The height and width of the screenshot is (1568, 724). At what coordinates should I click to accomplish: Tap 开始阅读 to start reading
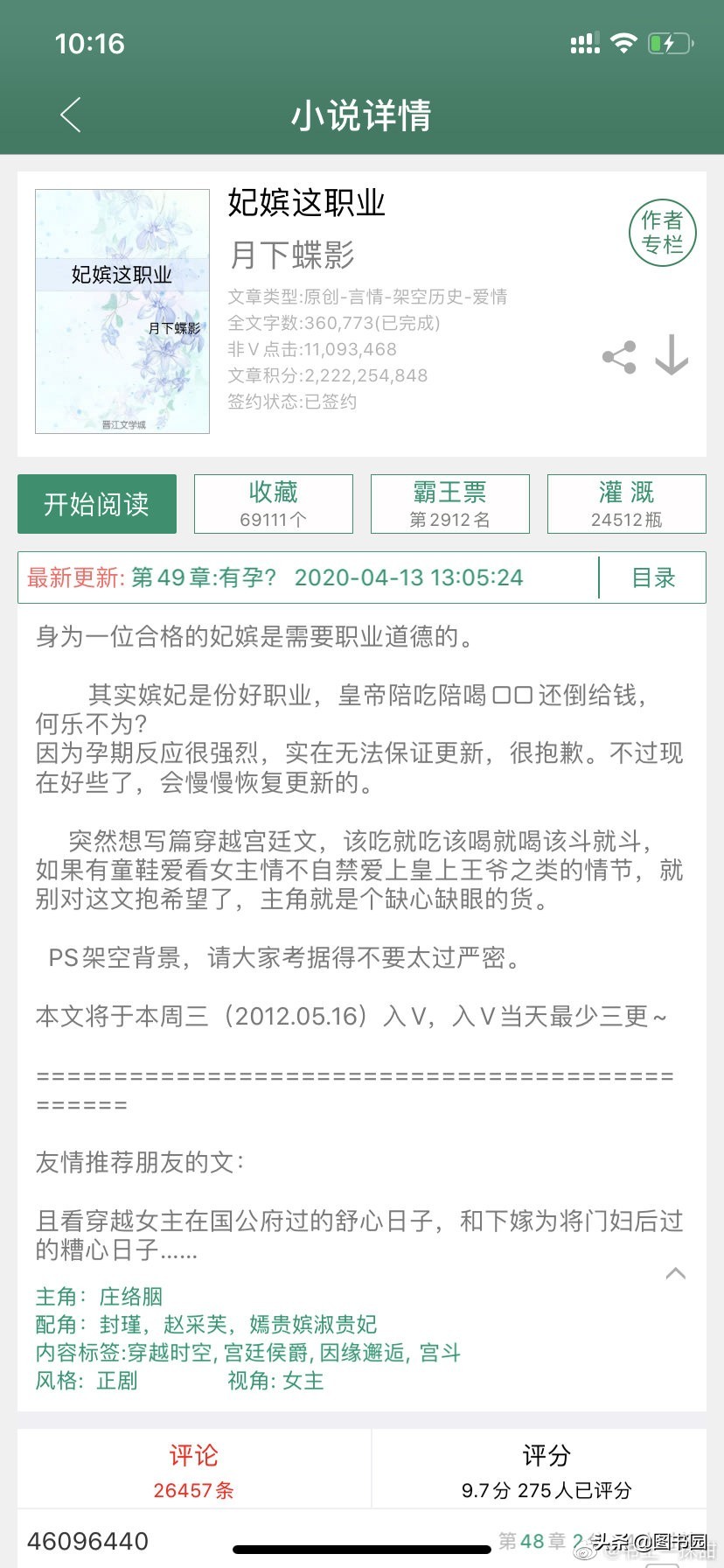click(x=97, y=504)
